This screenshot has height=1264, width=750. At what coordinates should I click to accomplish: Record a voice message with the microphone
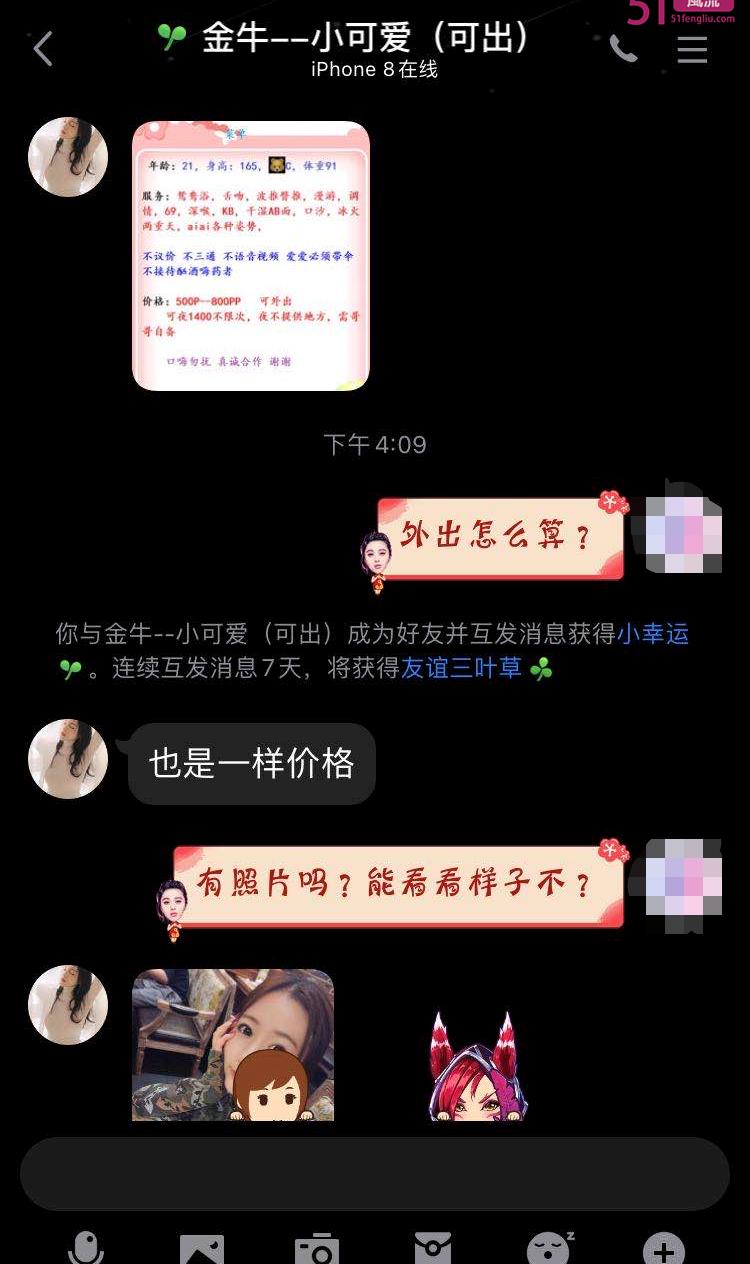pyautogui.click(x=86, y=1248)
